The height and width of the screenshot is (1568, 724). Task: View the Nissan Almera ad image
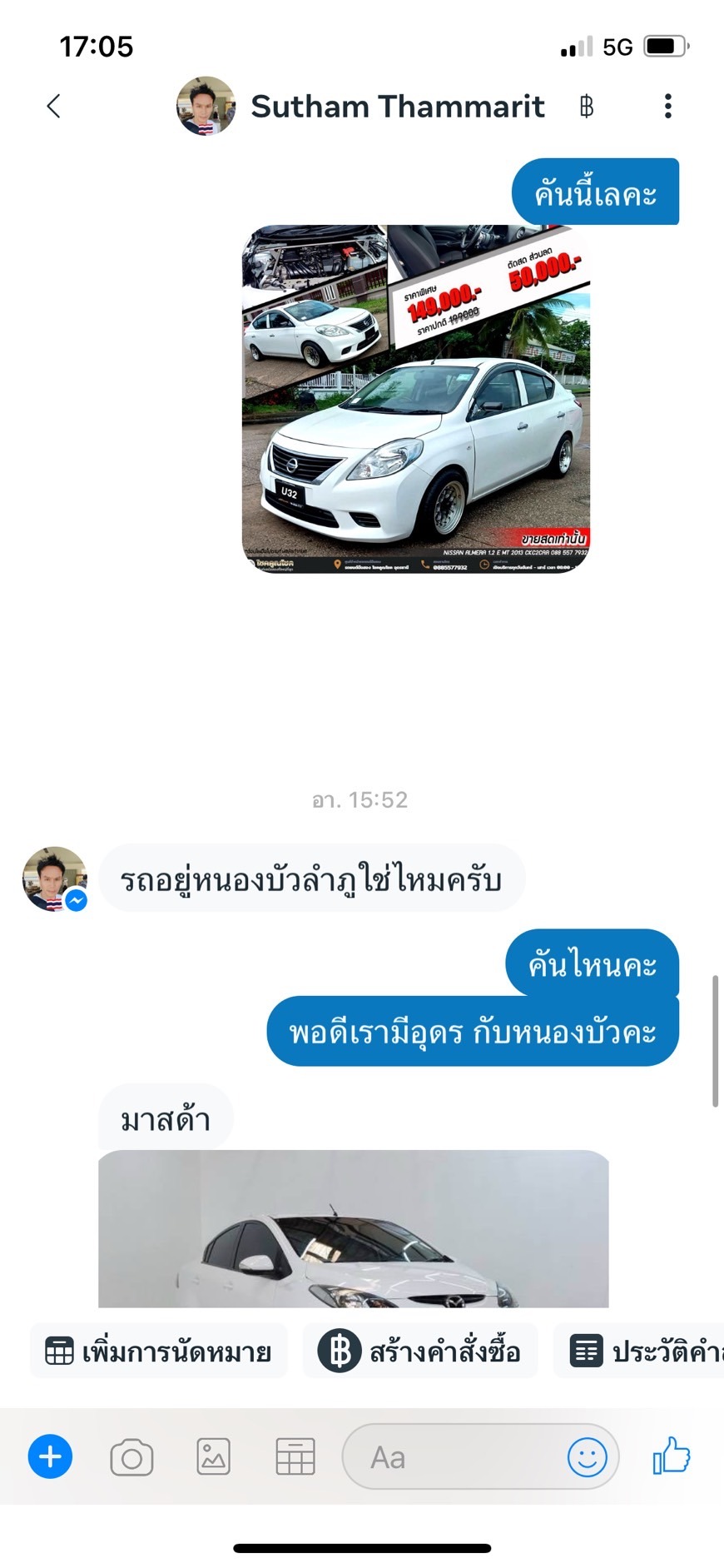tap(416, 398)
